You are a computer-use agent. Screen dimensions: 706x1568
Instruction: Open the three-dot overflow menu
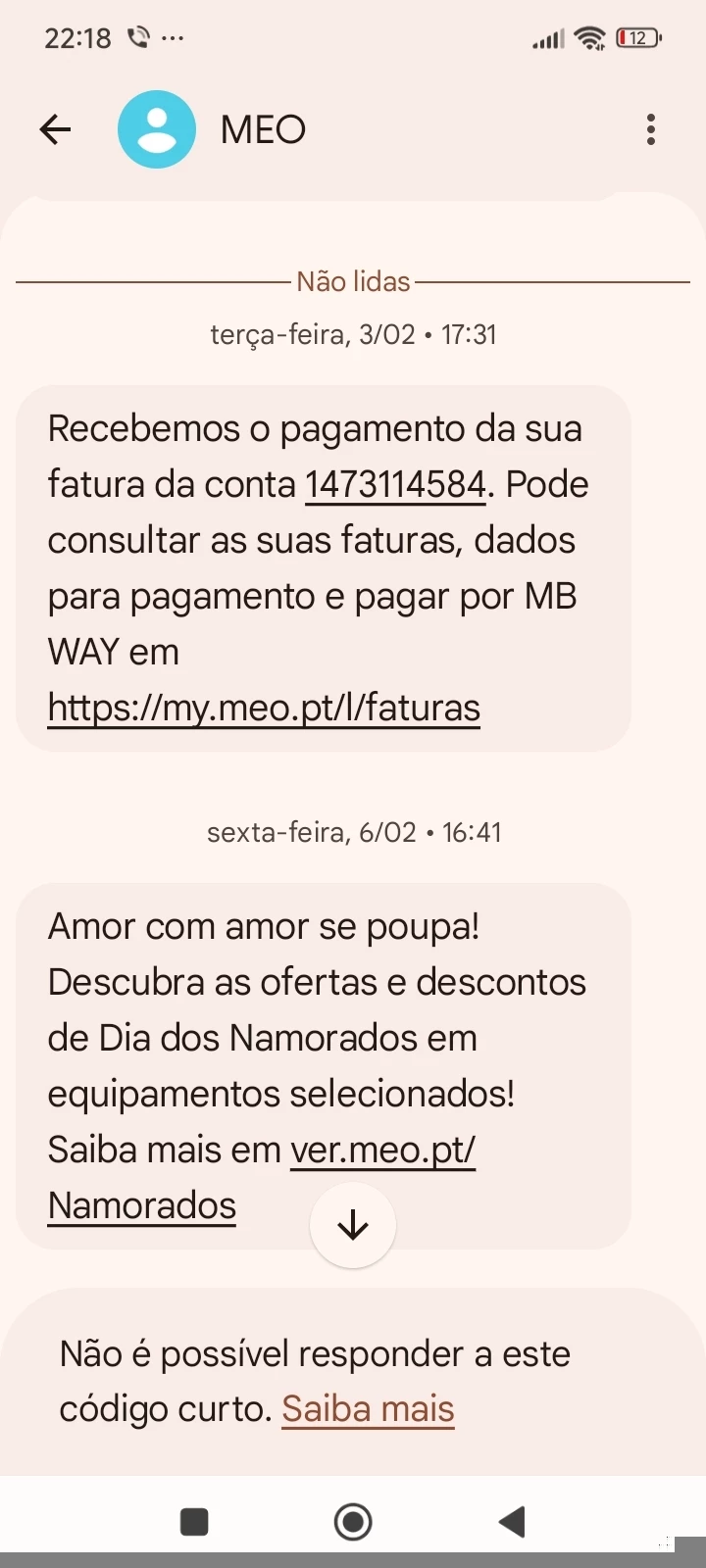[651, 129]
